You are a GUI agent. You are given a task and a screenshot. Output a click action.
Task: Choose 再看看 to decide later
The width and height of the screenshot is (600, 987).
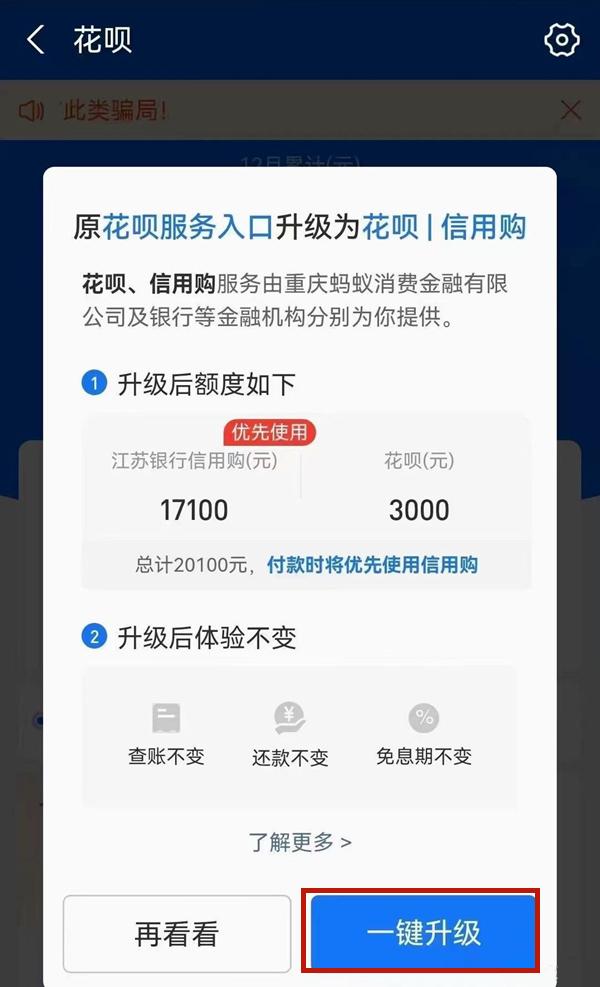click(177, 934)
